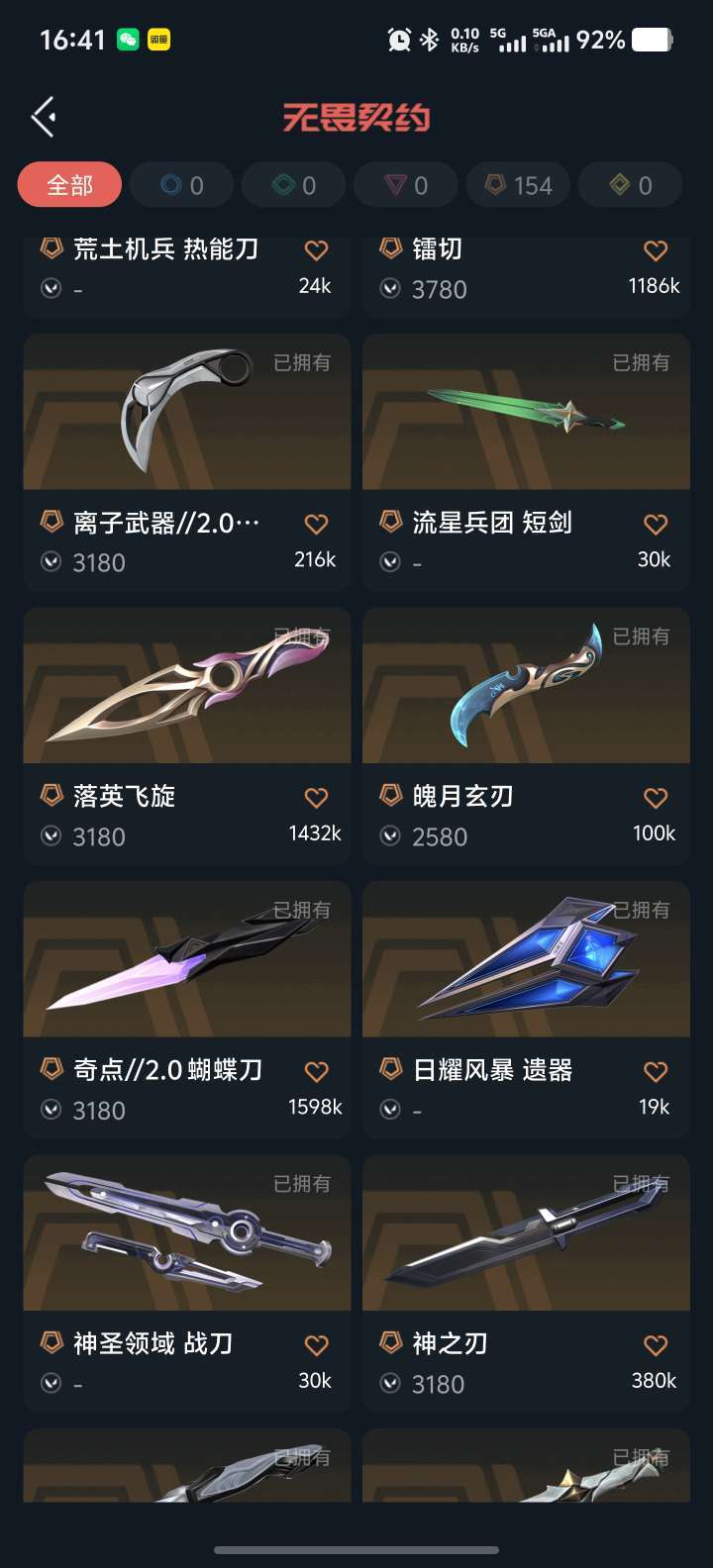Favorite the 离子武器//2.0 skin with heart
713x1568 pixels.
(316, 524)
